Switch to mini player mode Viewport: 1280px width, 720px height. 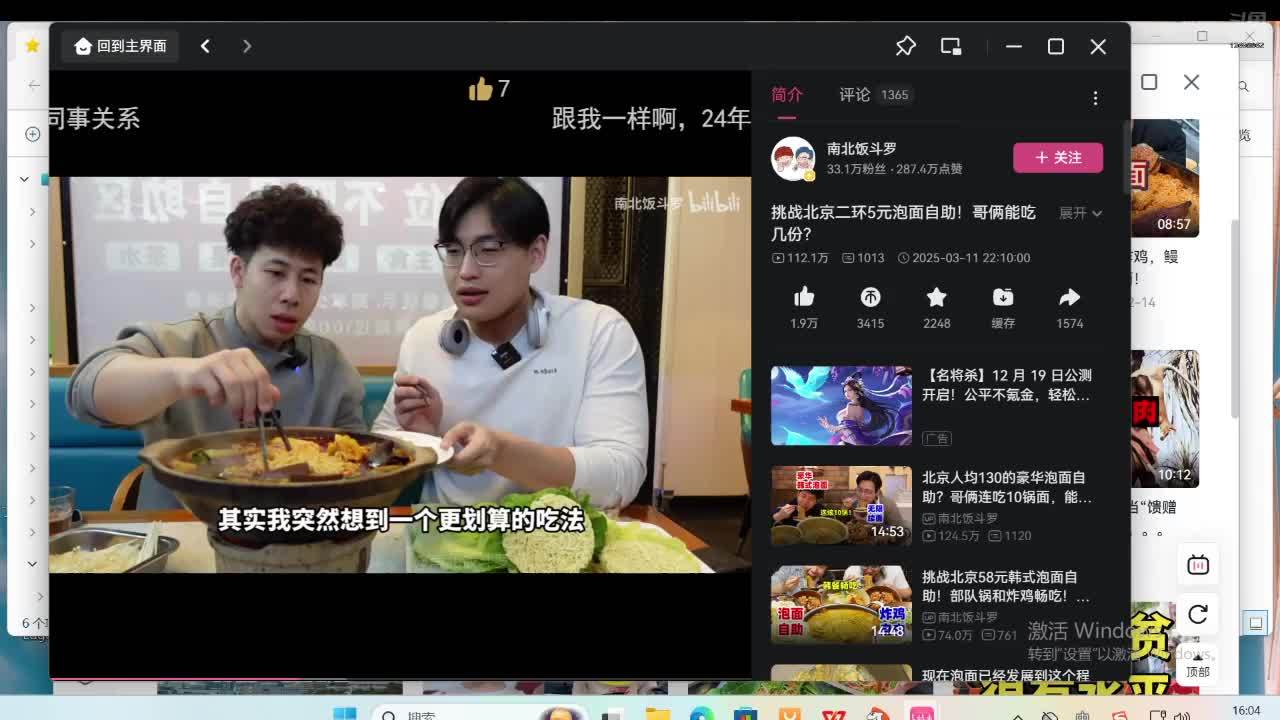[951, 46]
